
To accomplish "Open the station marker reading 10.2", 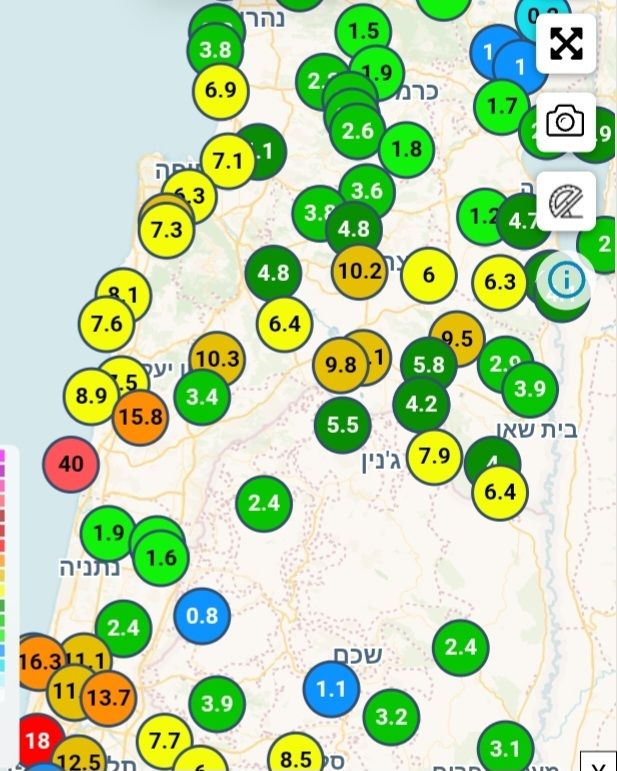I will [359, 271].
